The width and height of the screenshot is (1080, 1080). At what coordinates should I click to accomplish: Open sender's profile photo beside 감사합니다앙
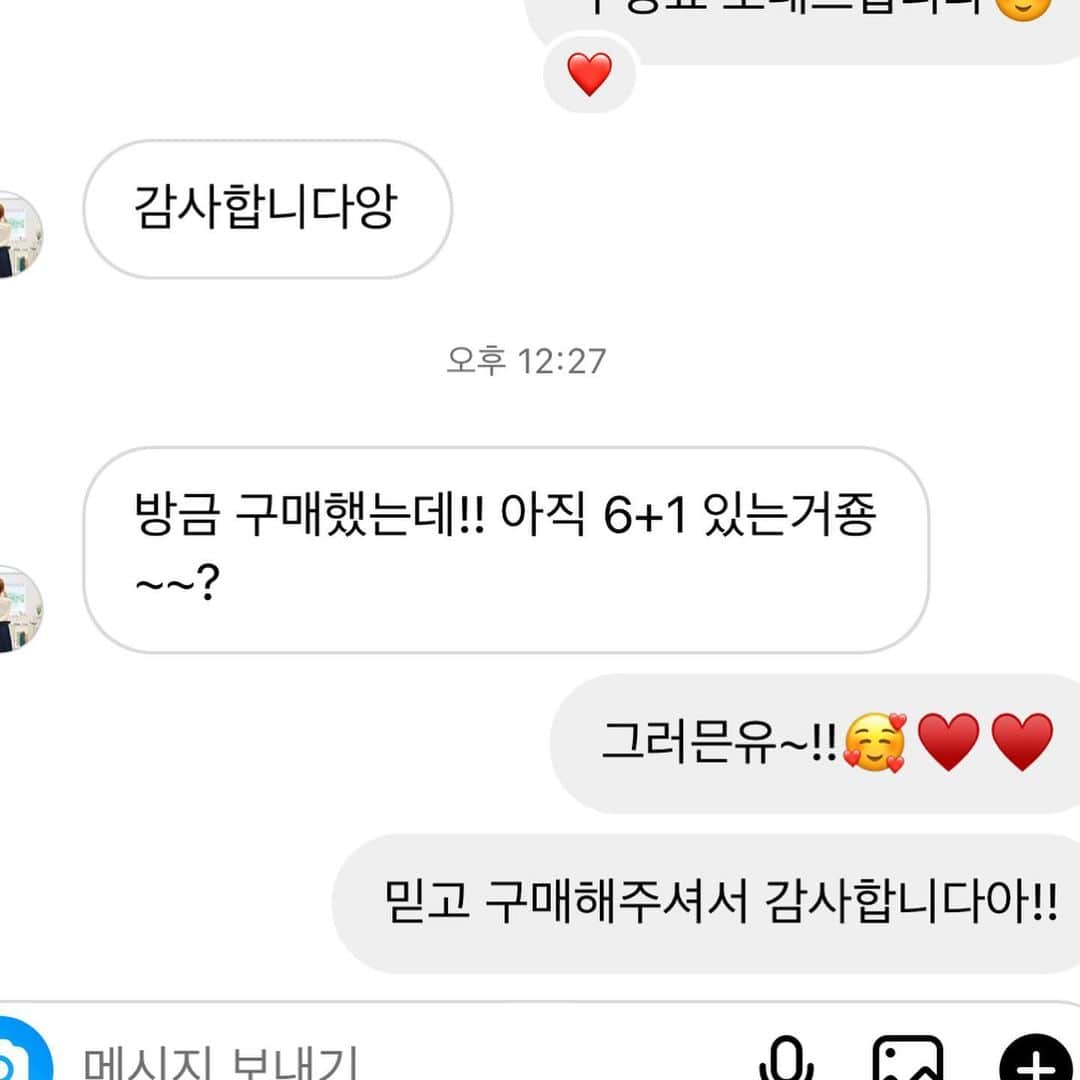(20, 234)
